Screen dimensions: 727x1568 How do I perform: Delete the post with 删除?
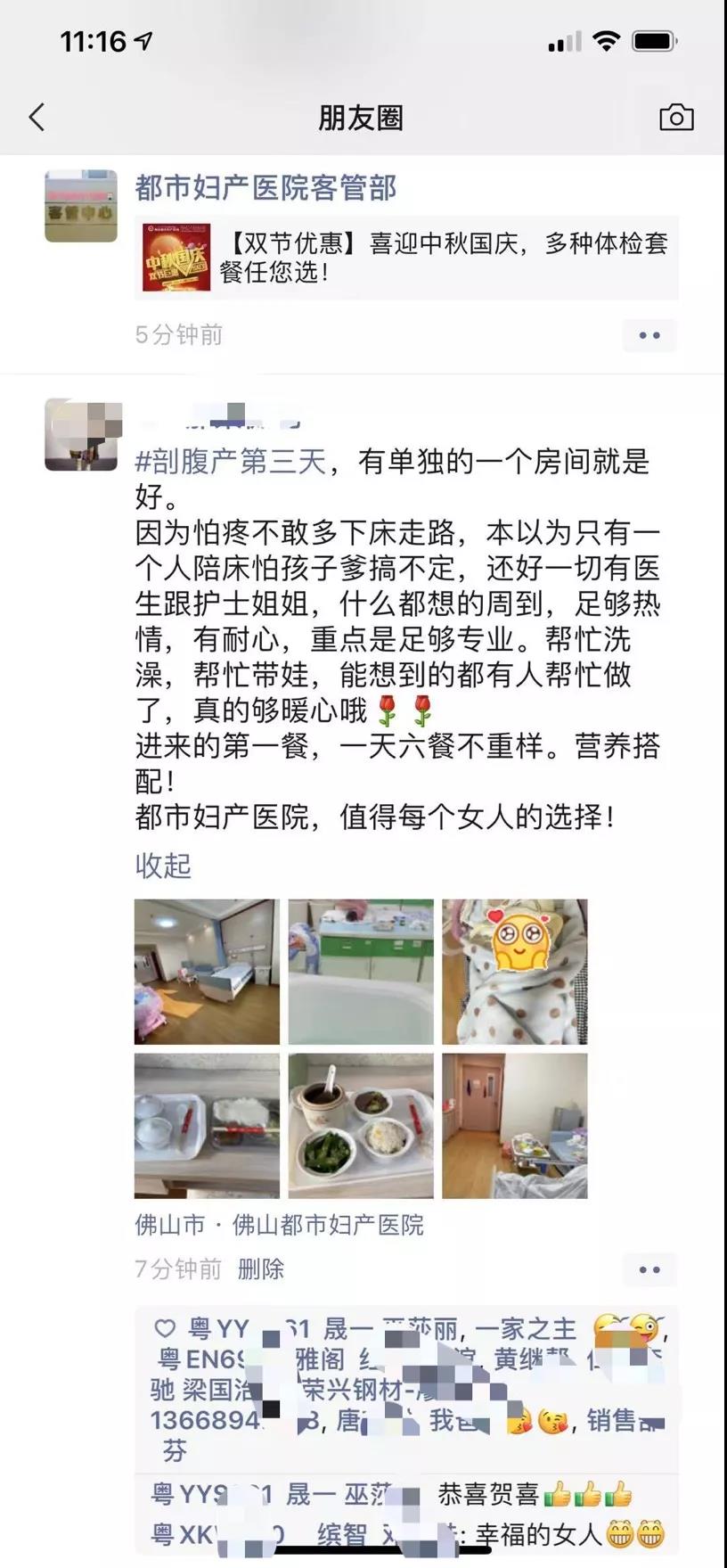(261, 1268)
